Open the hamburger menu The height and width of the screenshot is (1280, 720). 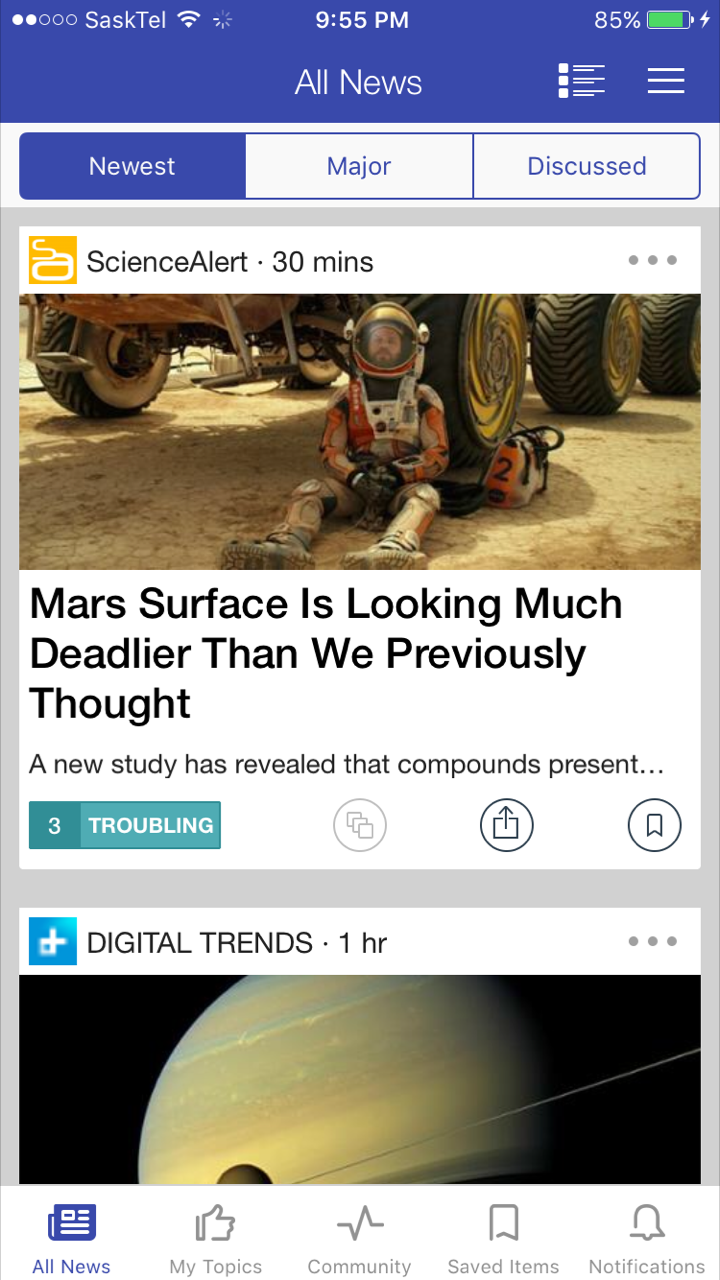tap(665, 81)
